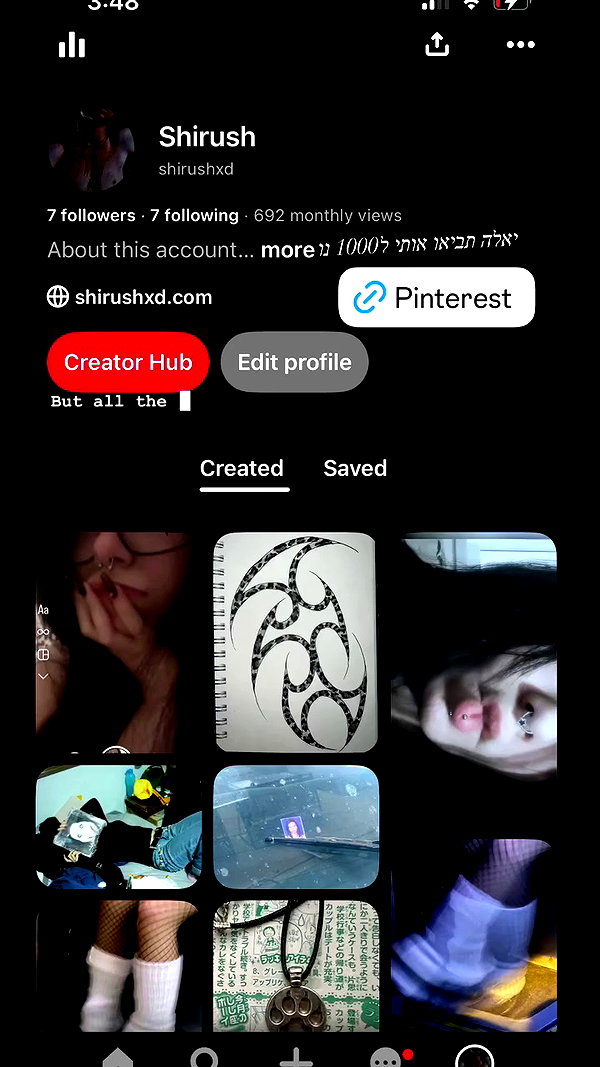Expand the about text with 'more'
This screenshot has width=600, height=1067.
tap(287, 250)
